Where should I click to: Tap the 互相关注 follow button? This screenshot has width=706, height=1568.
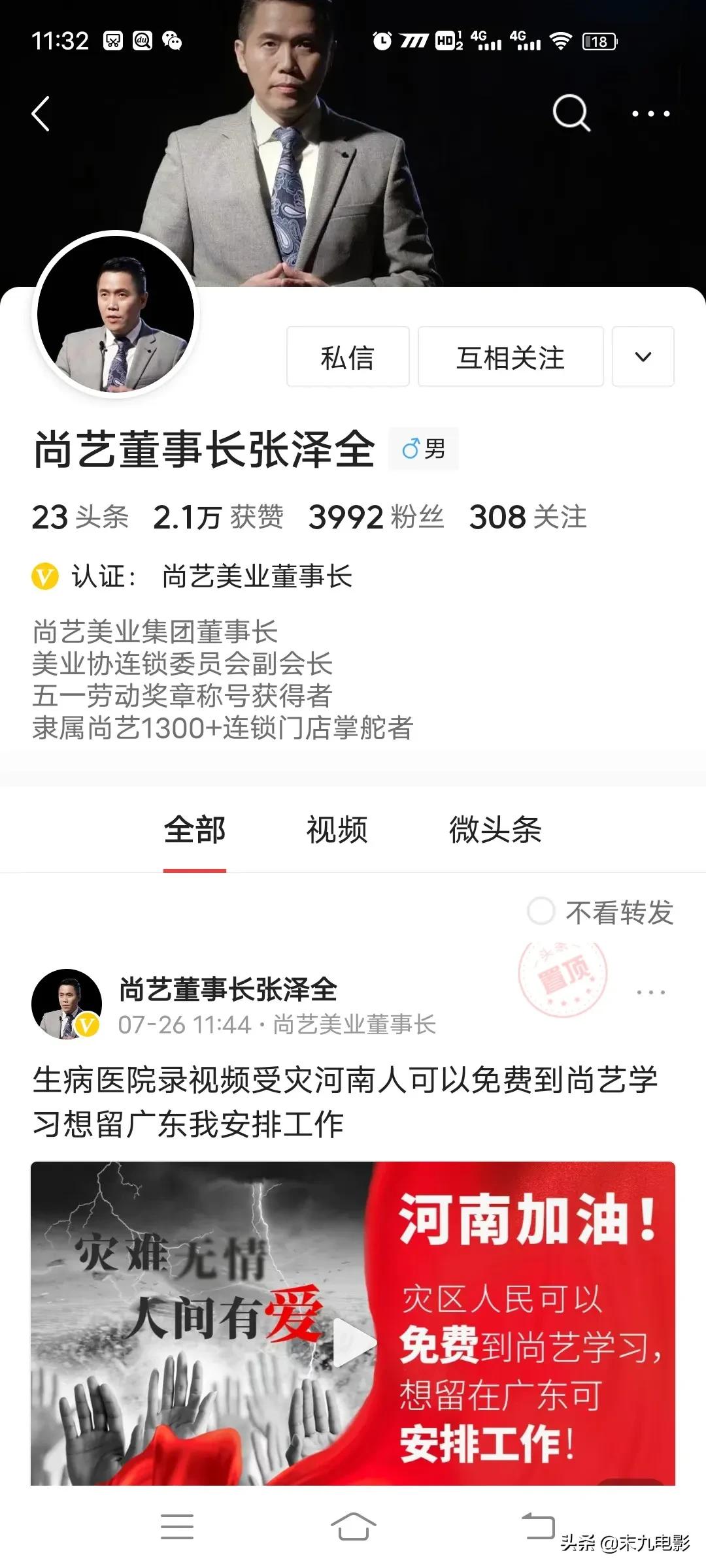[x=511, y=357]
